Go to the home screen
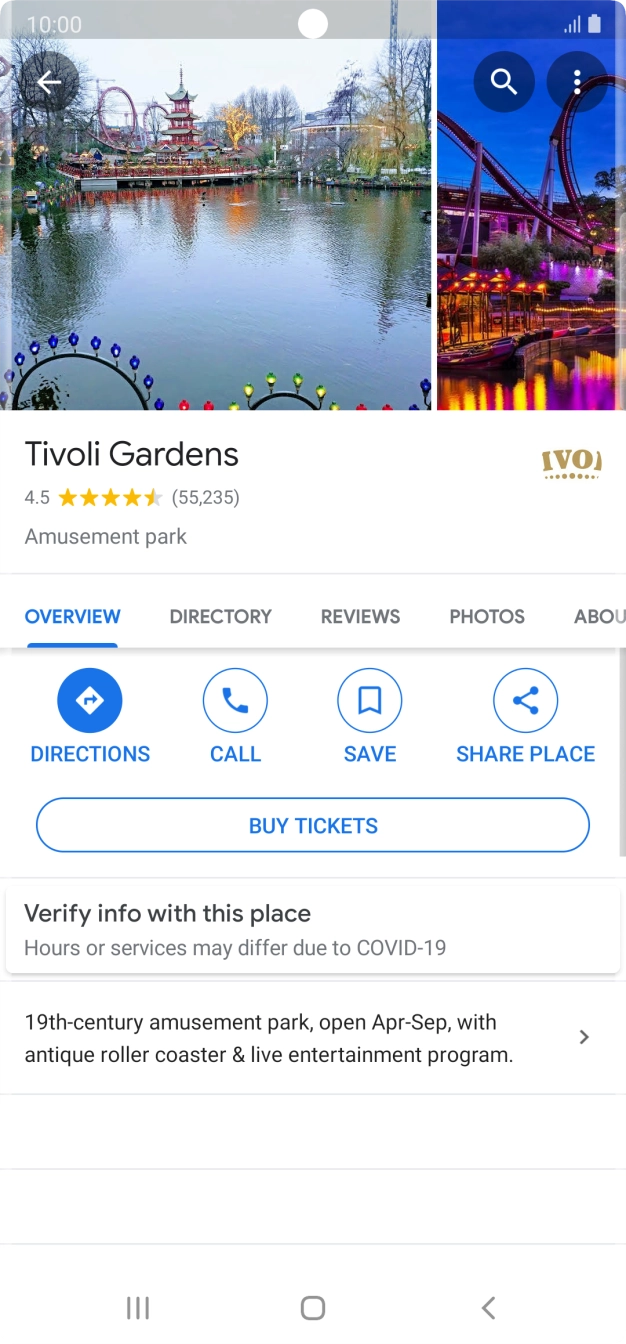Viewport: 626px width, 1344px height. tap(313, 1307)
